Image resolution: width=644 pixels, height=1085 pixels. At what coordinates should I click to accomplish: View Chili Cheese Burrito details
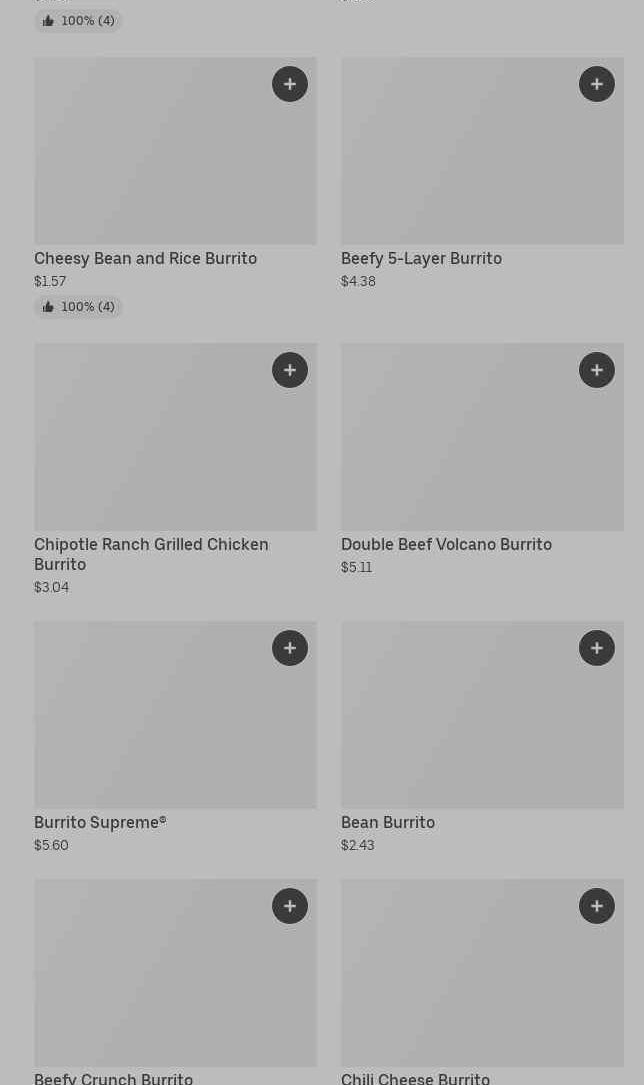coord(415,1077)
